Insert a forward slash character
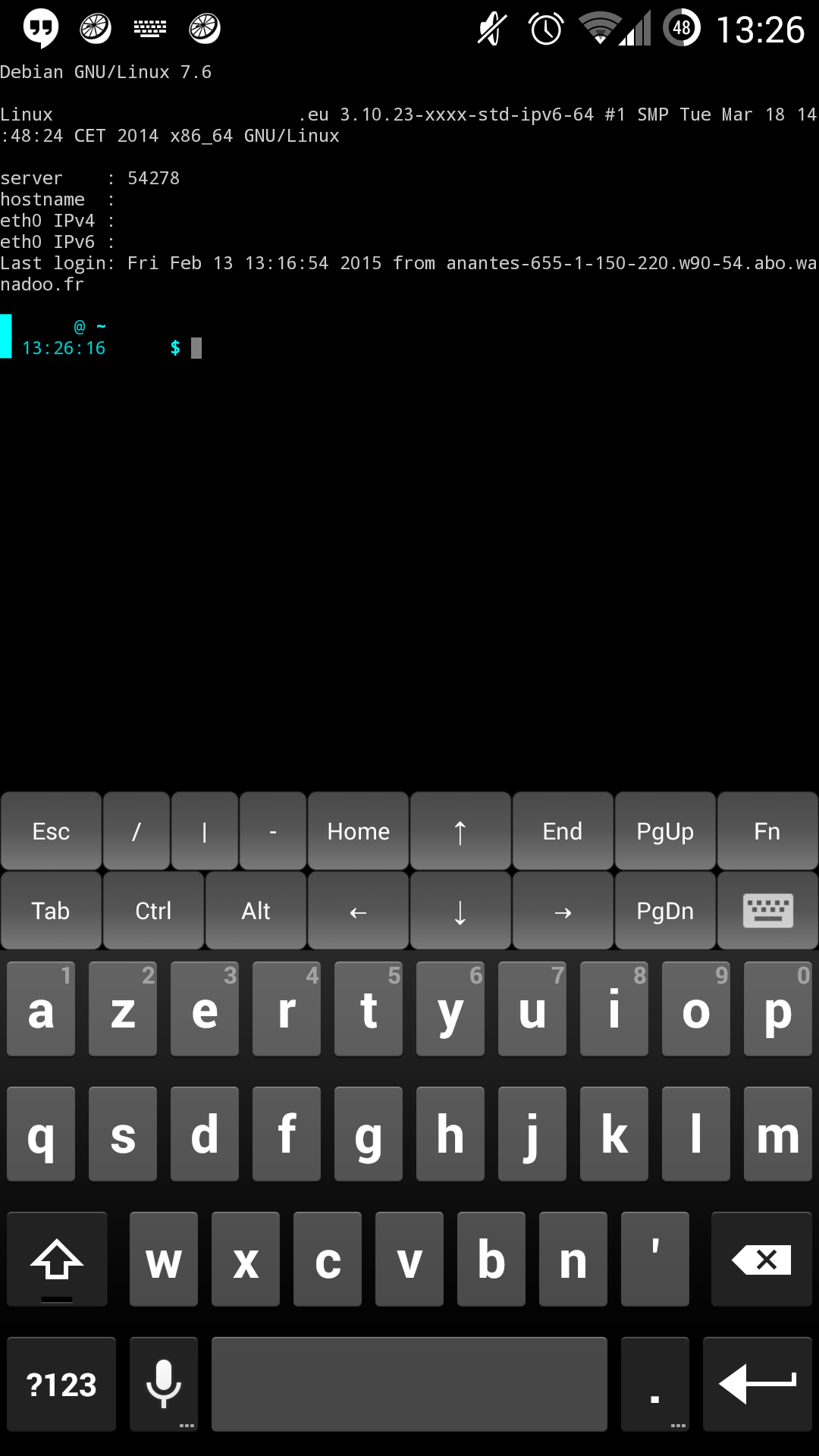This screenshot has width=819, height=1456. click(x=136, y=831)
